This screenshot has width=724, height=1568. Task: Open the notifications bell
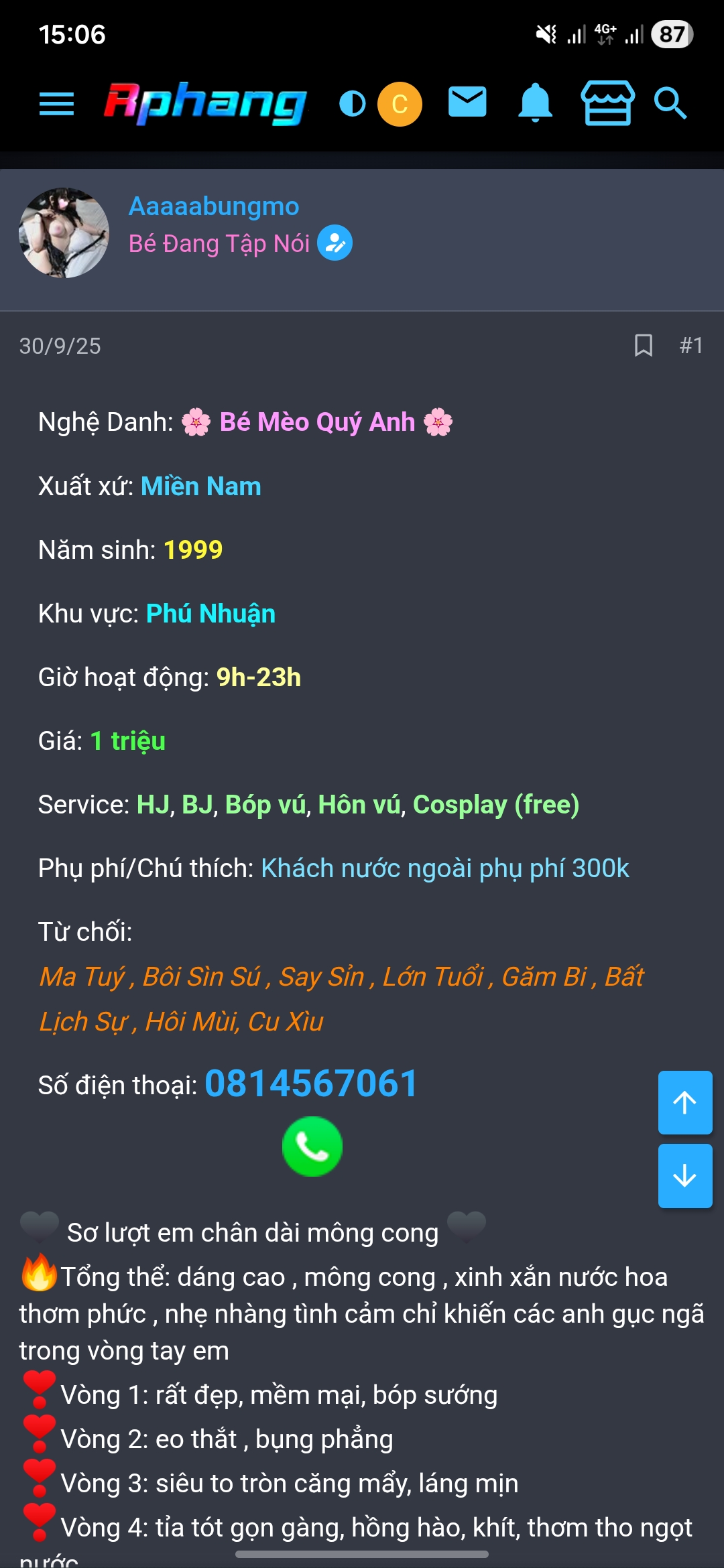click(535, 103)
